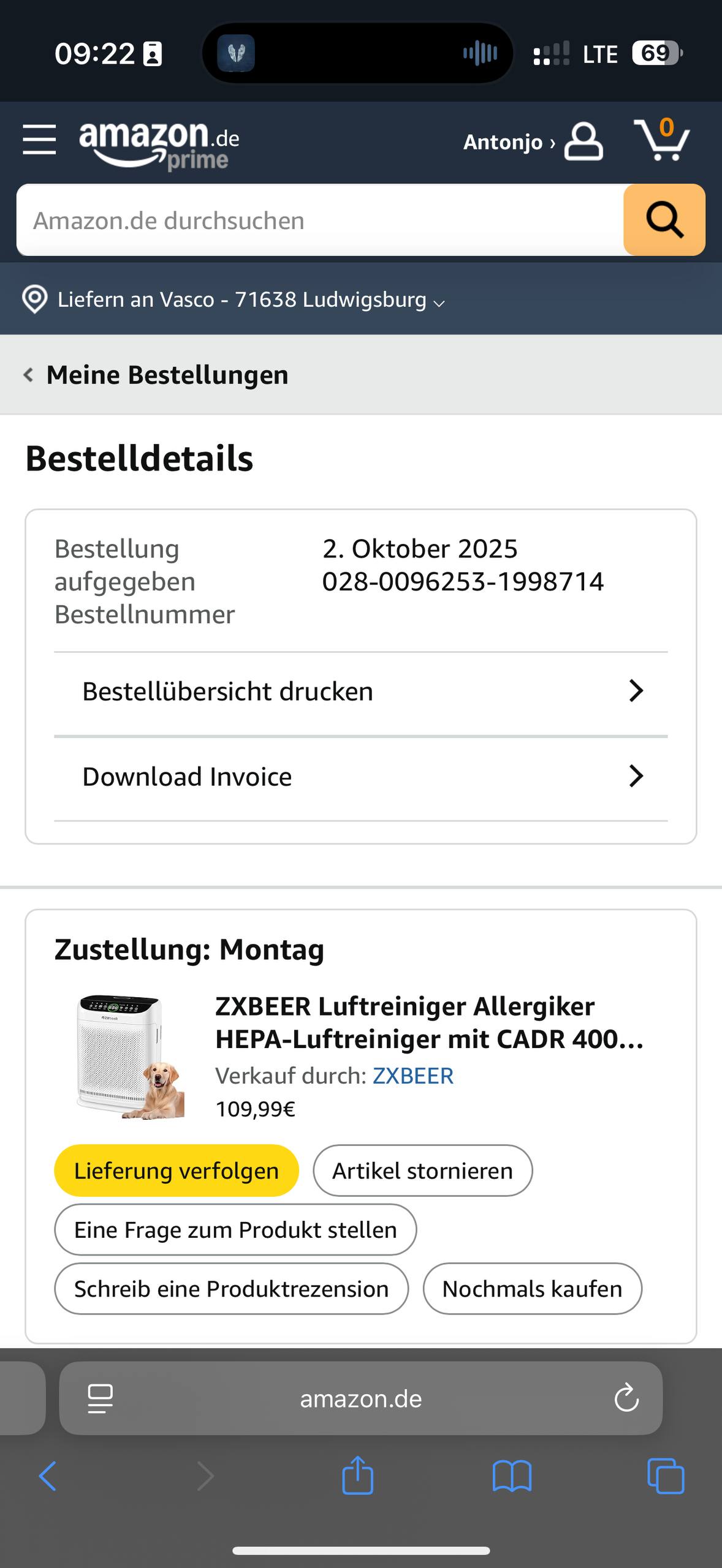The height and width of the screenshot is (1568, 722).
Task: Reload the amazon.de page
Action: click(626, 1398)
